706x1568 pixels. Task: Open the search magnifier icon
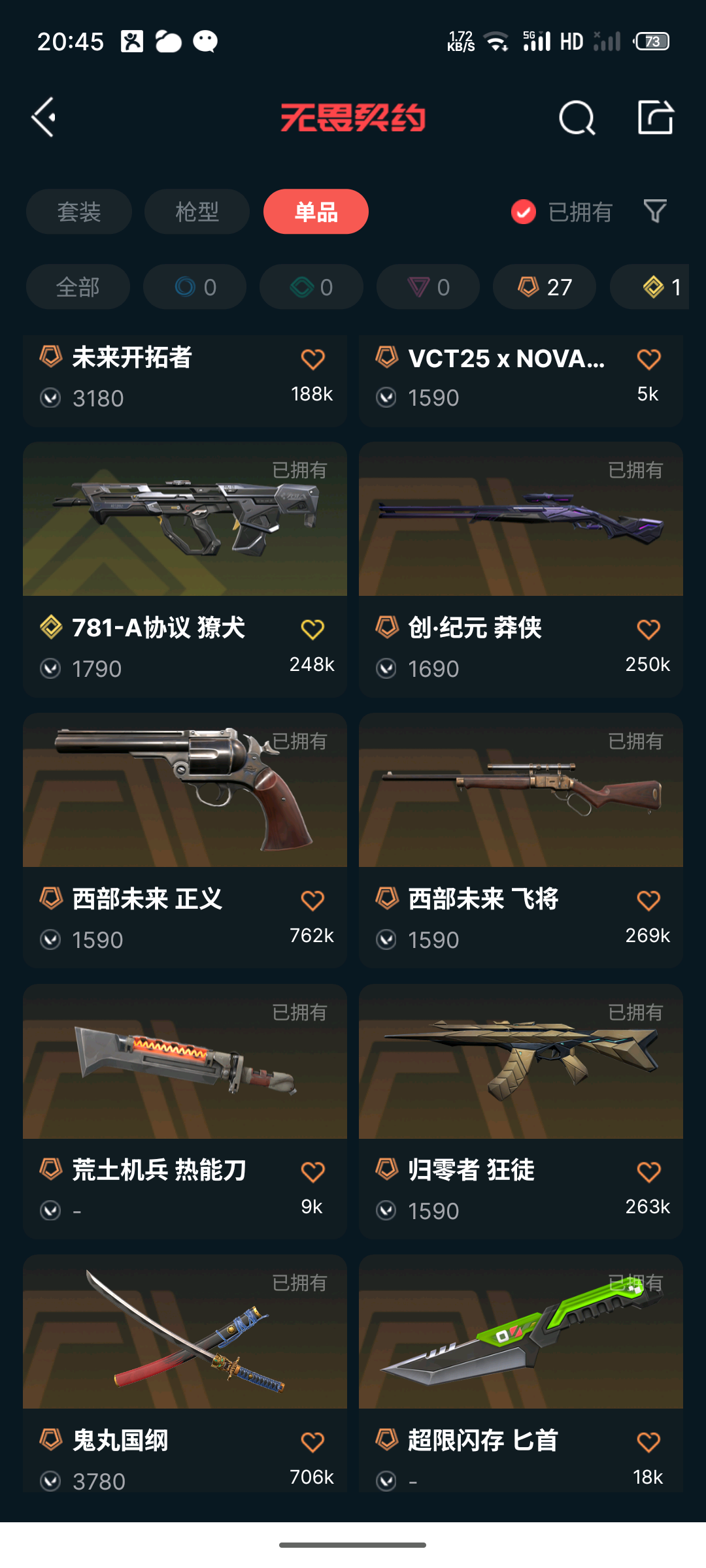[x=577, y=118]
